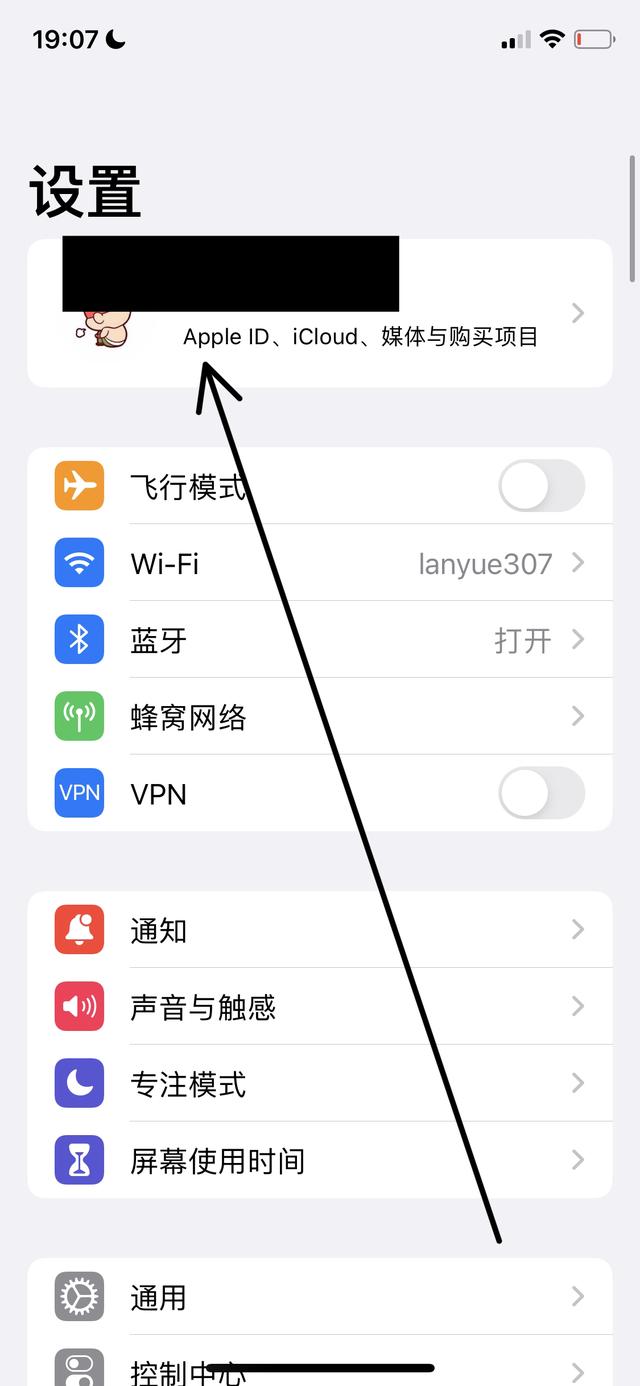The height and width of the screenshot is (1386, 640).
Task: Open 专注模式 settings
Action: coord(320,1084)
